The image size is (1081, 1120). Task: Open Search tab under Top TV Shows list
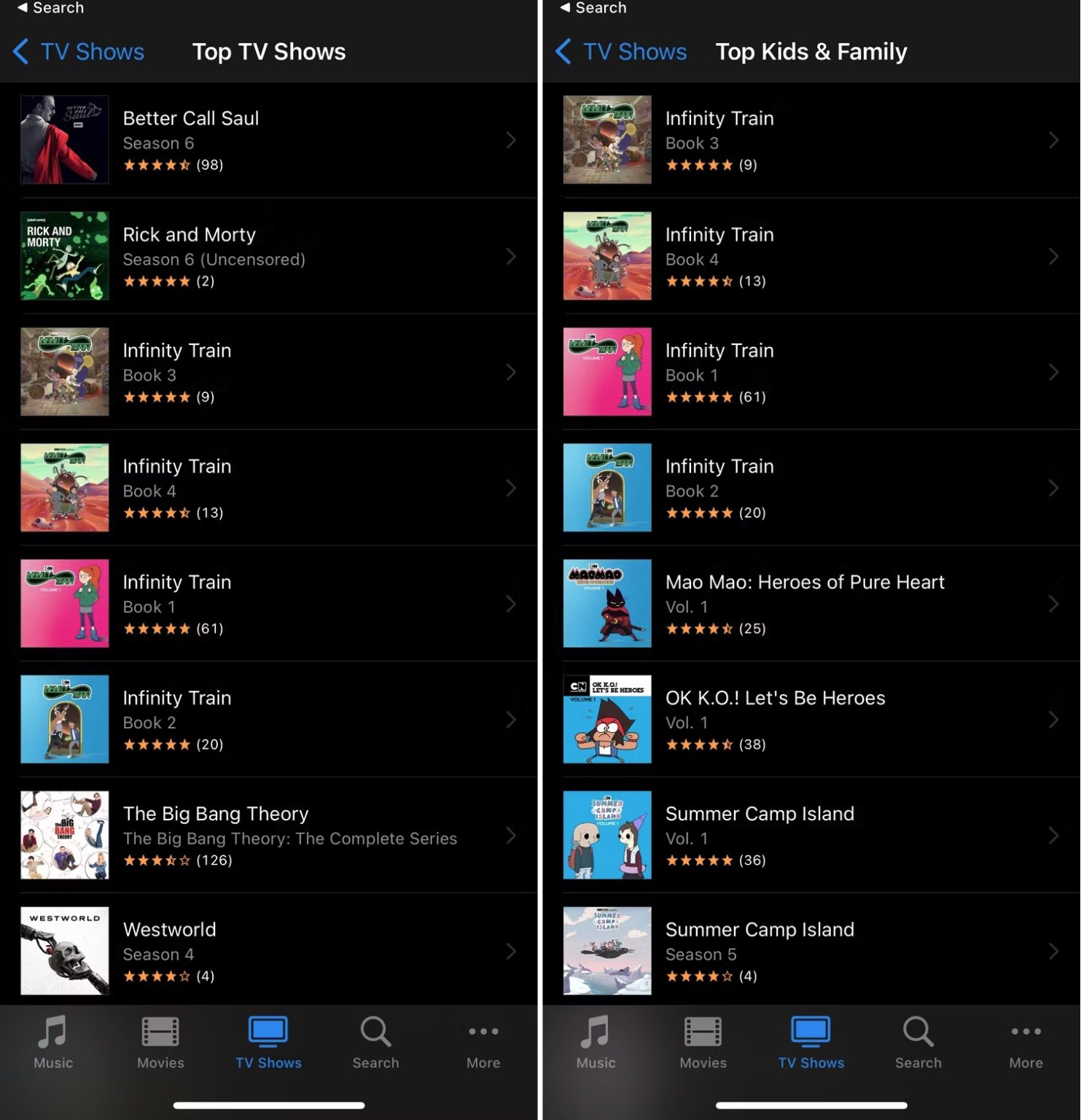(x=375, y=1043)
